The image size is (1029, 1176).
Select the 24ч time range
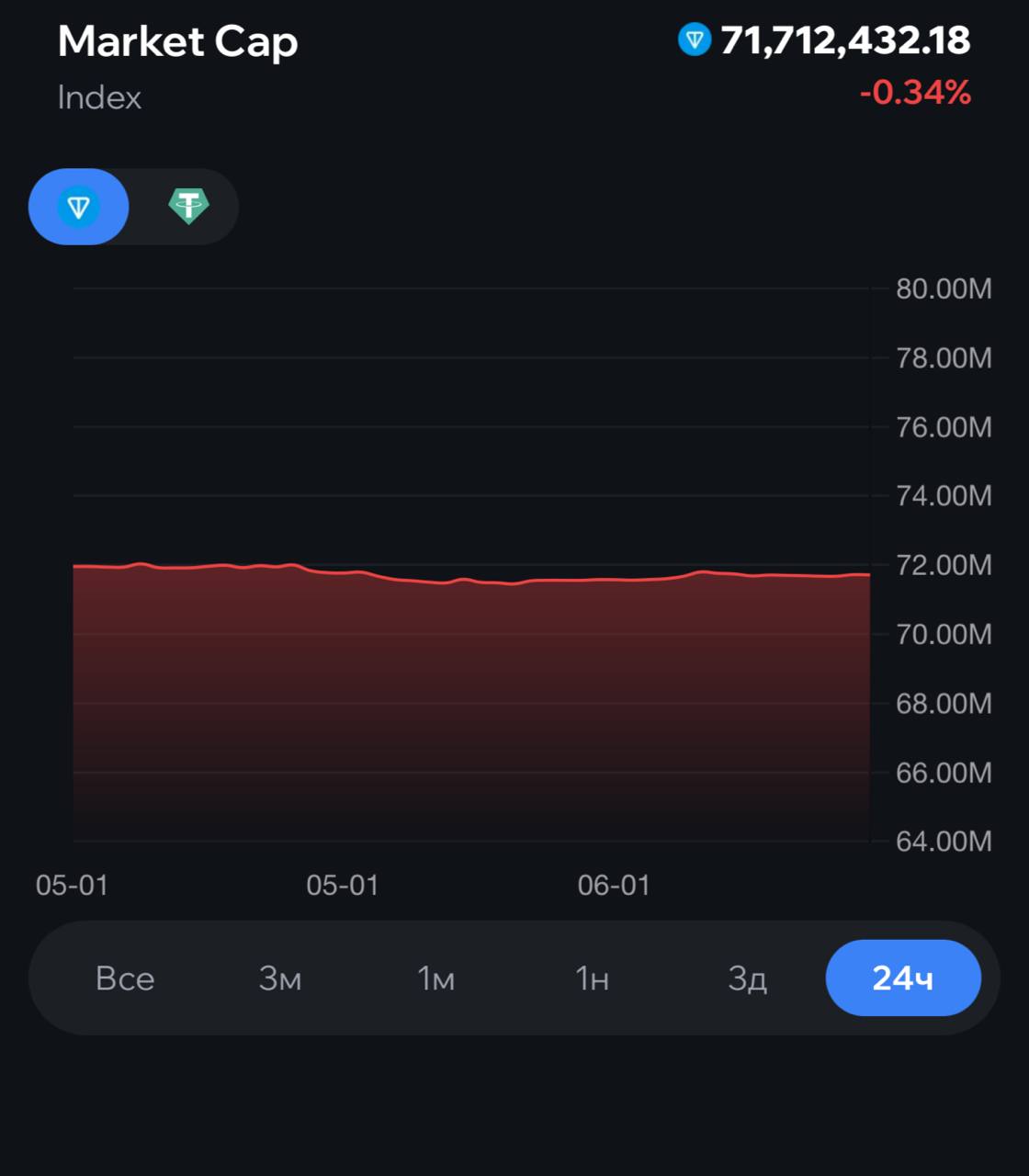902,978
